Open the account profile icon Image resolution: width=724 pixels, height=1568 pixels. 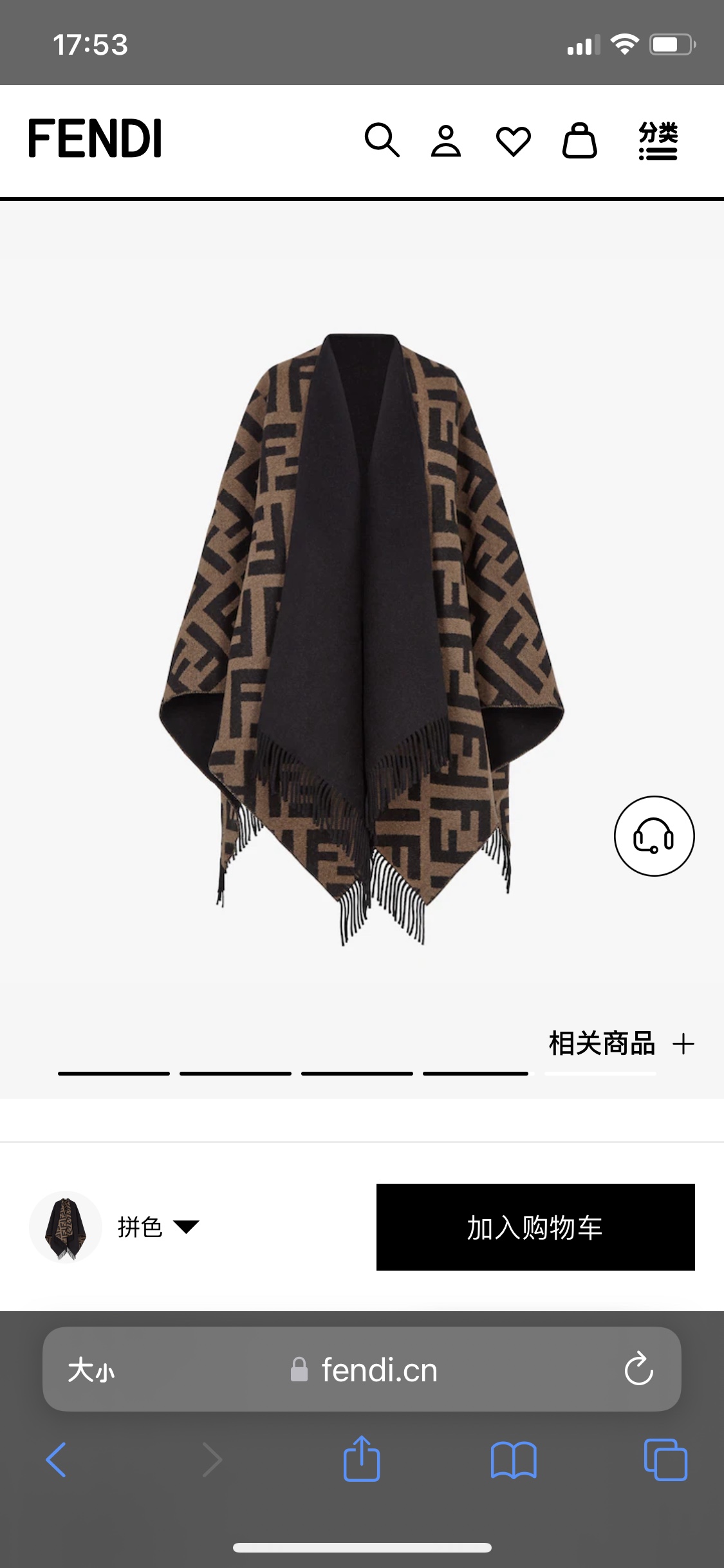446,141
